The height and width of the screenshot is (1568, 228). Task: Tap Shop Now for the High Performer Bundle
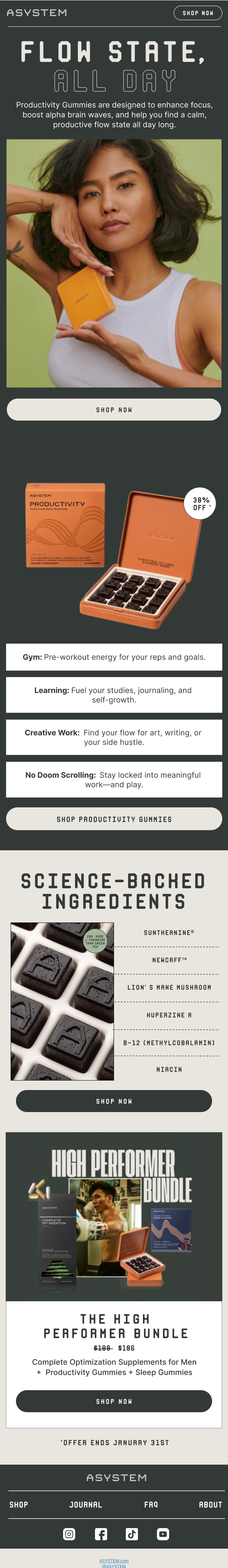[114, 1401]
